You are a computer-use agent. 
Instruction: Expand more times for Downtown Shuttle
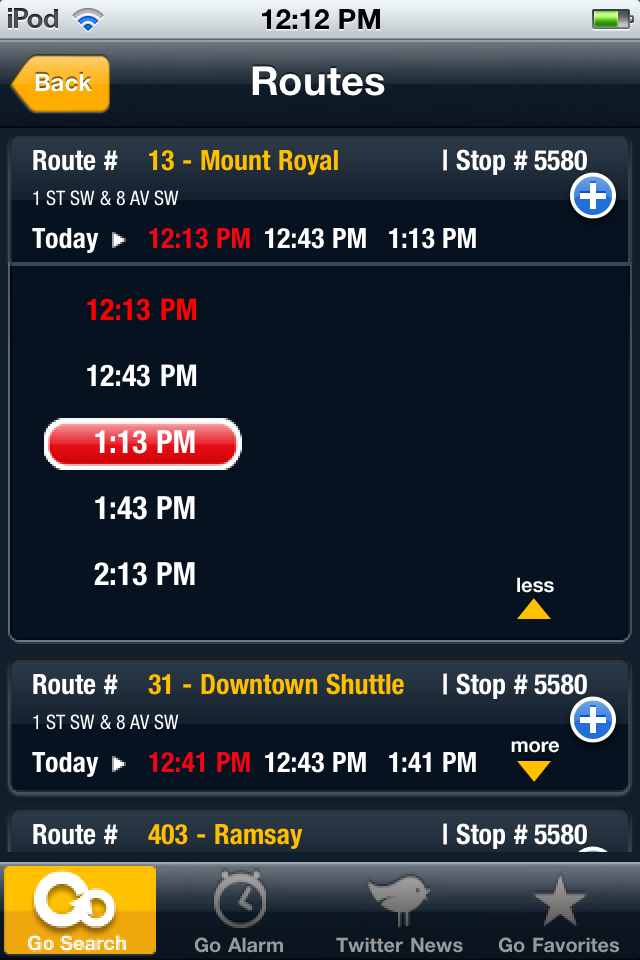[534, 760]
